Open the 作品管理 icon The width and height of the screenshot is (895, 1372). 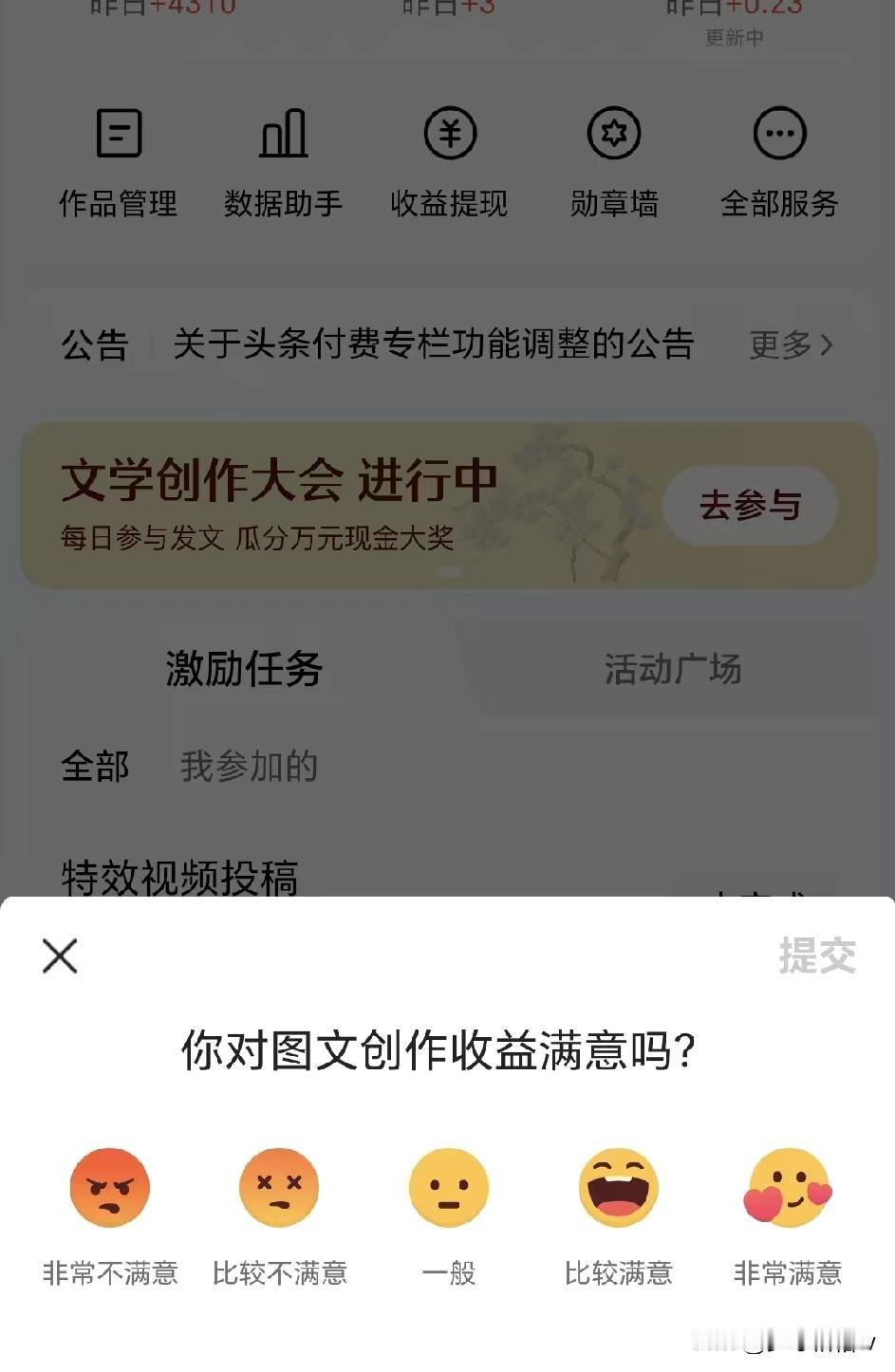coord(118,159)
